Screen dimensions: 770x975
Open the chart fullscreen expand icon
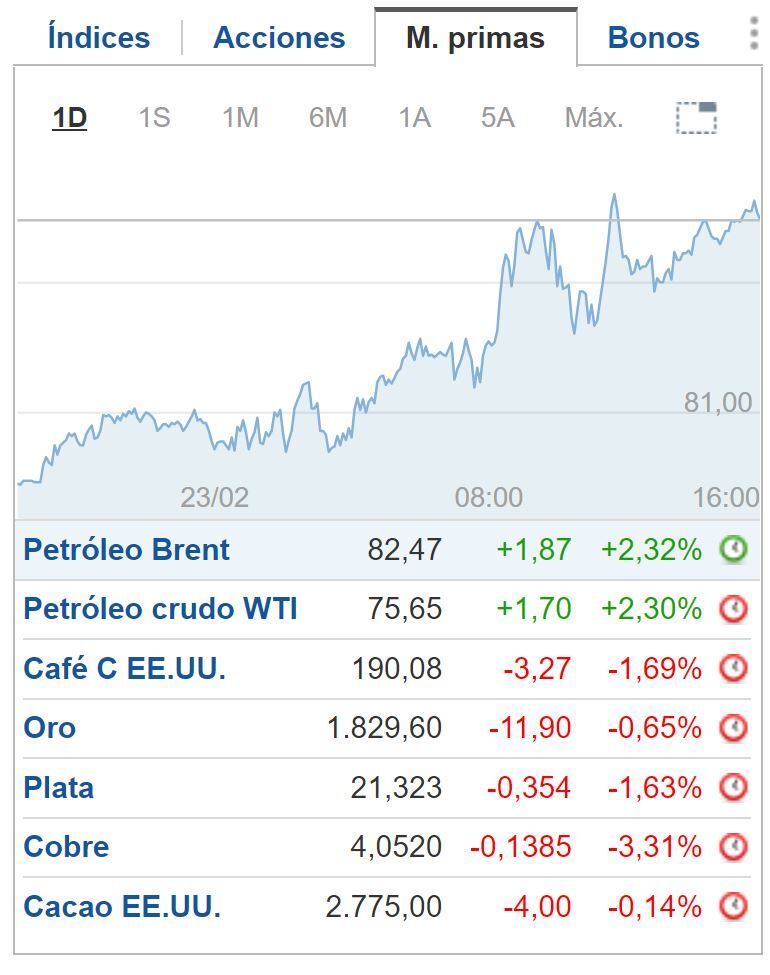[694, 116]
